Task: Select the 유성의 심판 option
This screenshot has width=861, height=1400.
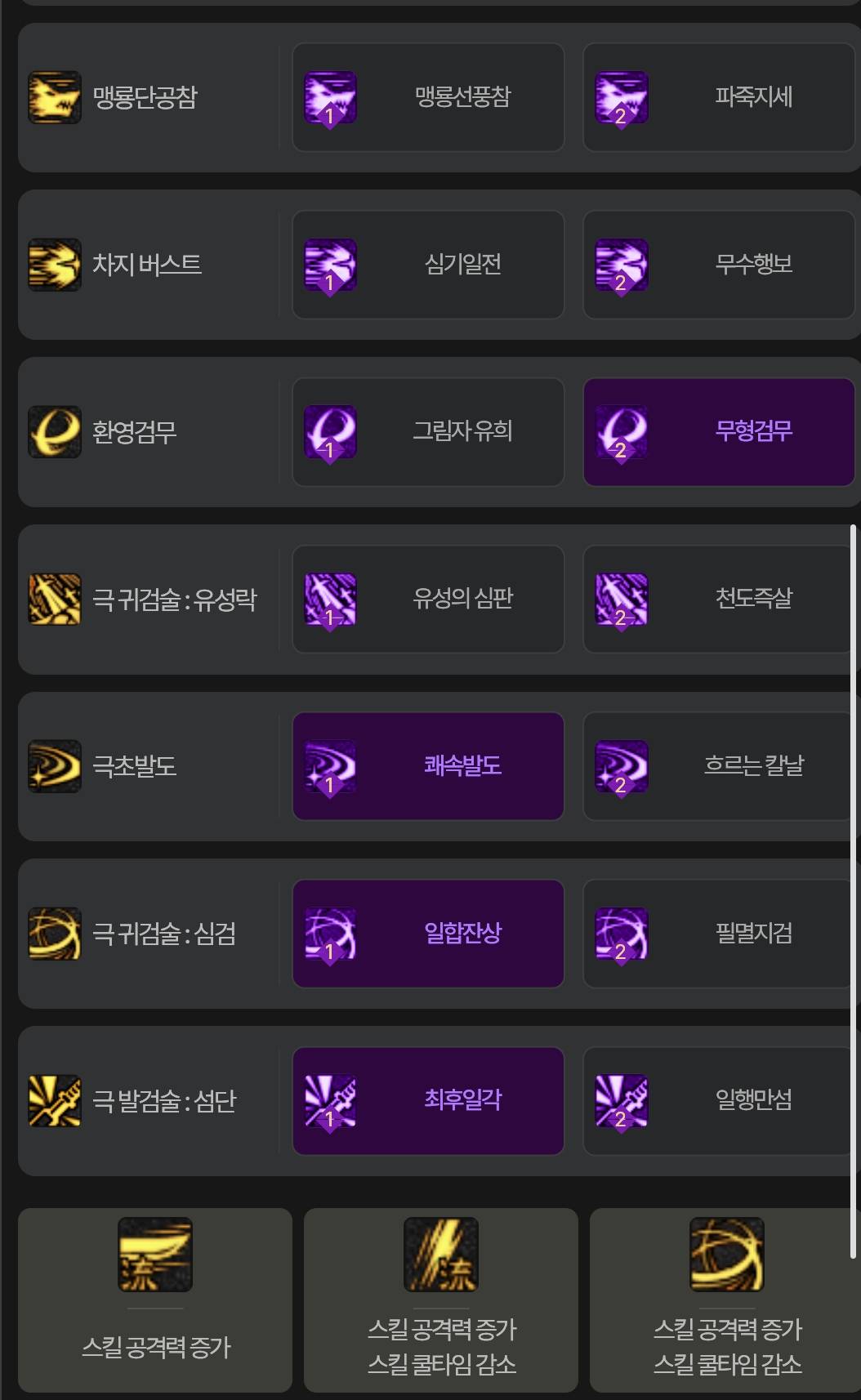Action: click(x=428, y=599)
